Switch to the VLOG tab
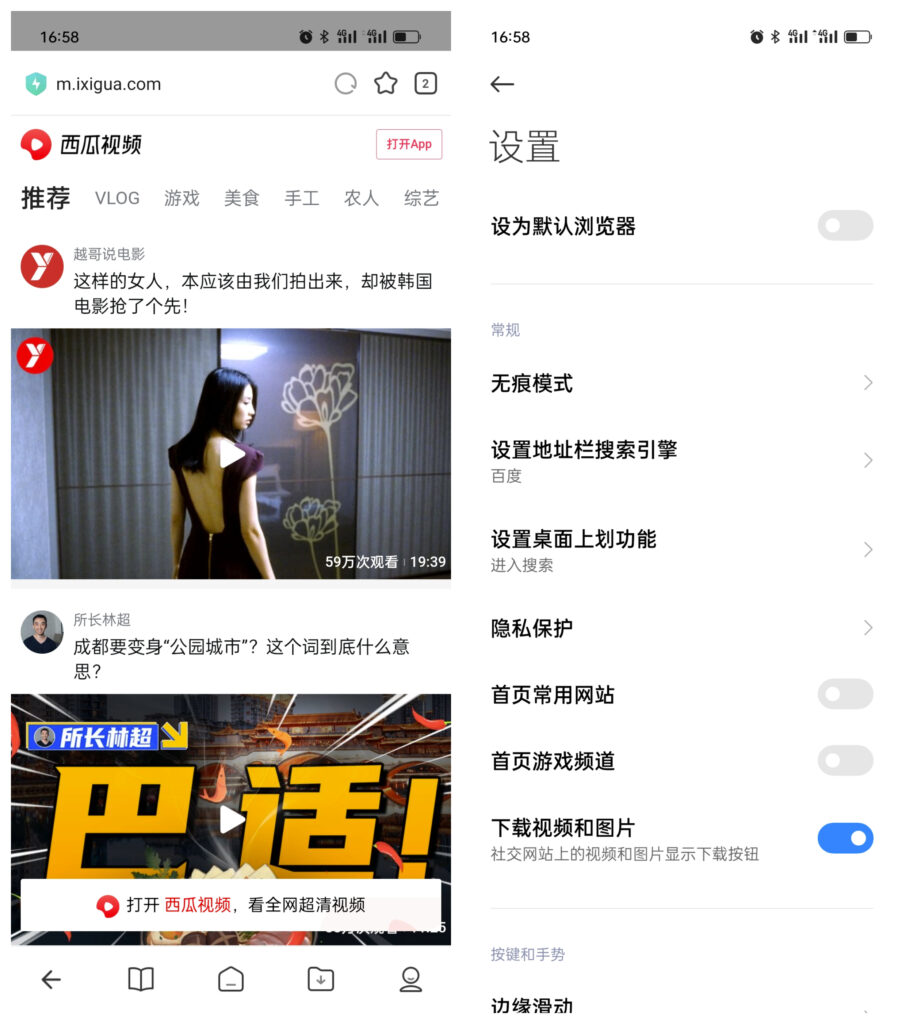Screen dimensions: 913x1024 click(117, 198)
